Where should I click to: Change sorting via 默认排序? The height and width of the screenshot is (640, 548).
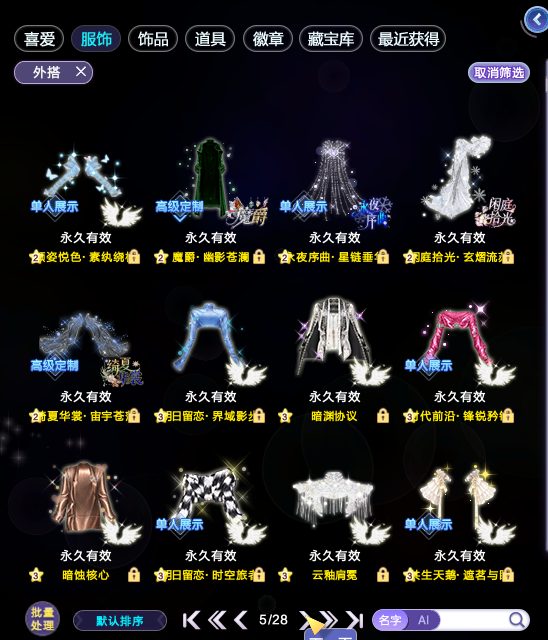[120, 621]
